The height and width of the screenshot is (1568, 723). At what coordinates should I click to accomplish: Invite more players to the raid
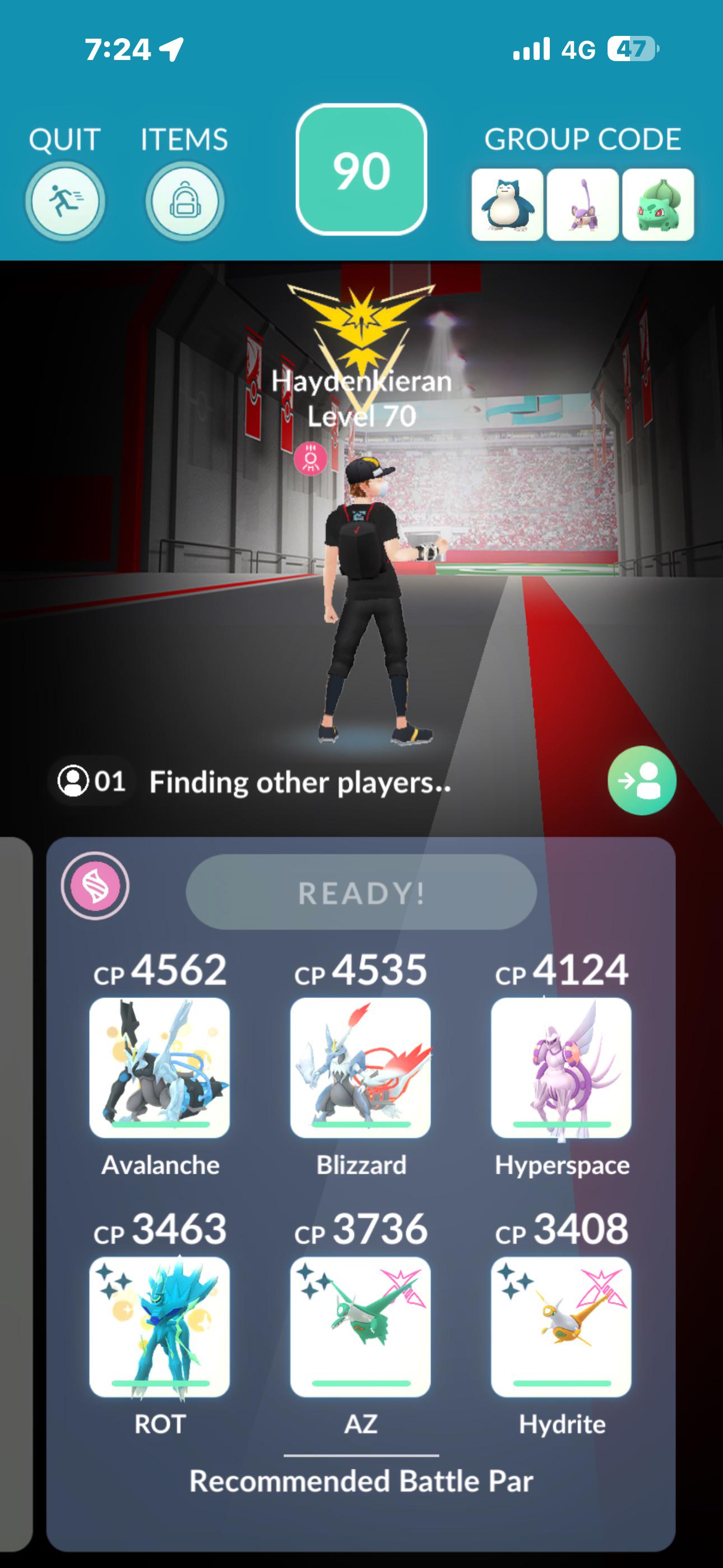click(641, 780)
